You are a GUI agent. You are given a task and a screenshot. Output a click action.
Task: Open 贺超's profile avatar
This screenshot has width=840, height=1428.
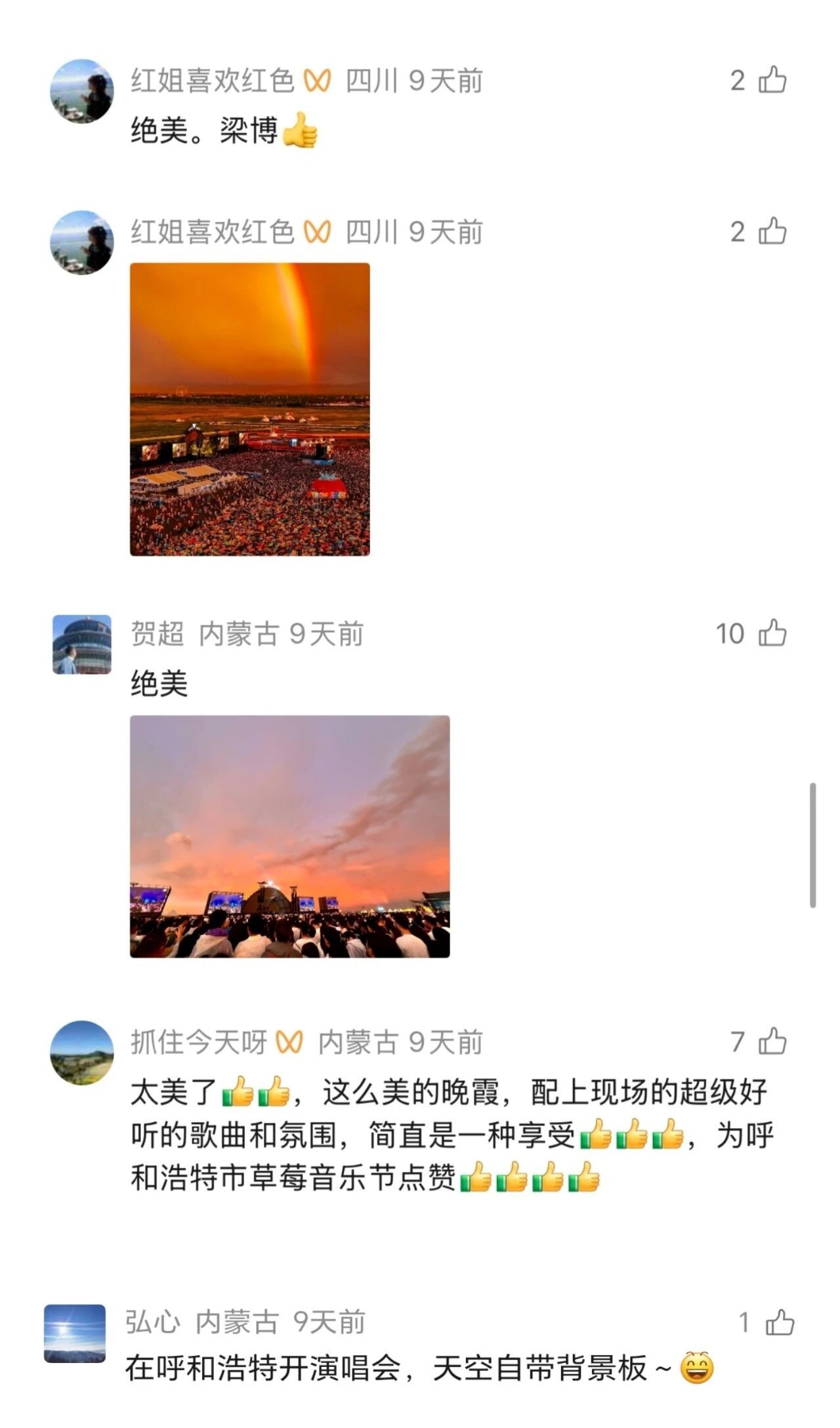tap(82, 644)
